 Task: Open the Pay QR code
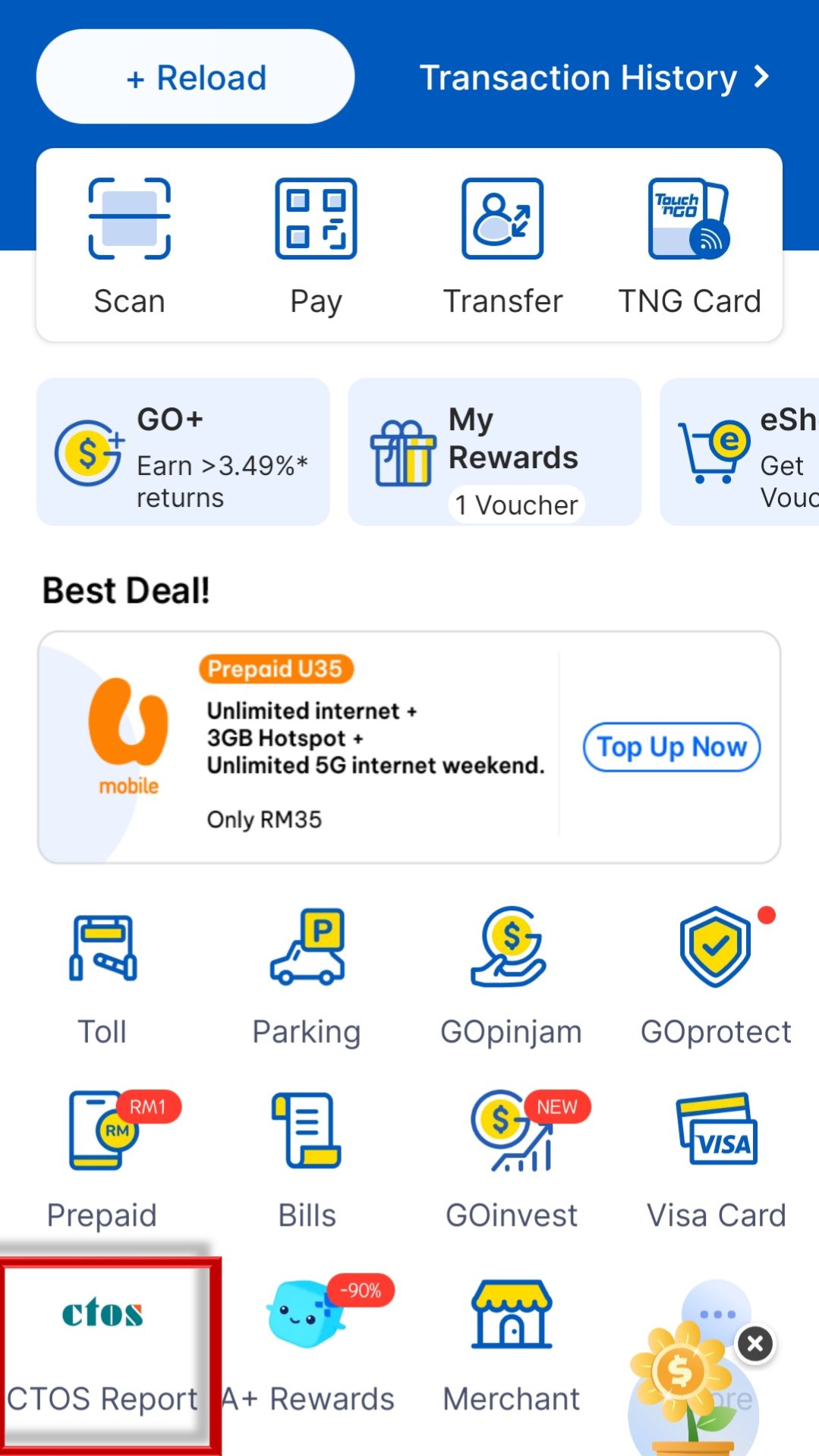[316, 244]
